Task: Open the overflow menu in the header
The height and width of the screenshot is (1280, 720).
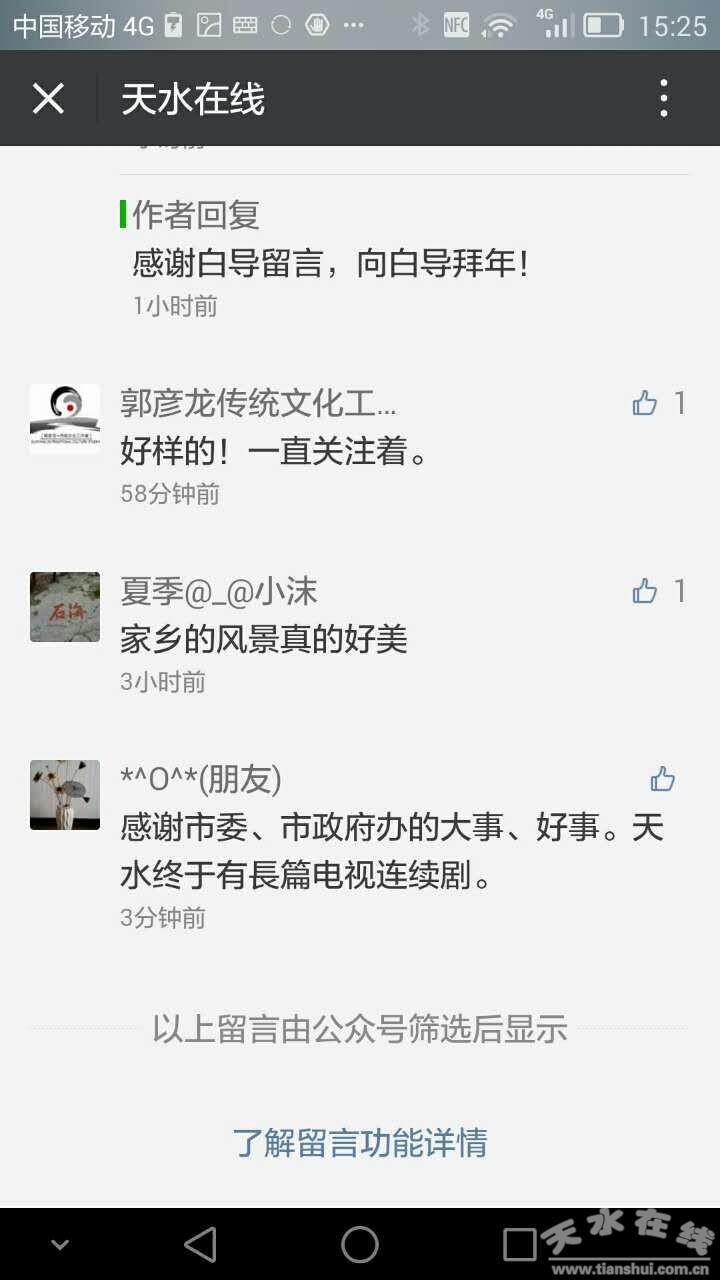Action: tap(664, 99)
